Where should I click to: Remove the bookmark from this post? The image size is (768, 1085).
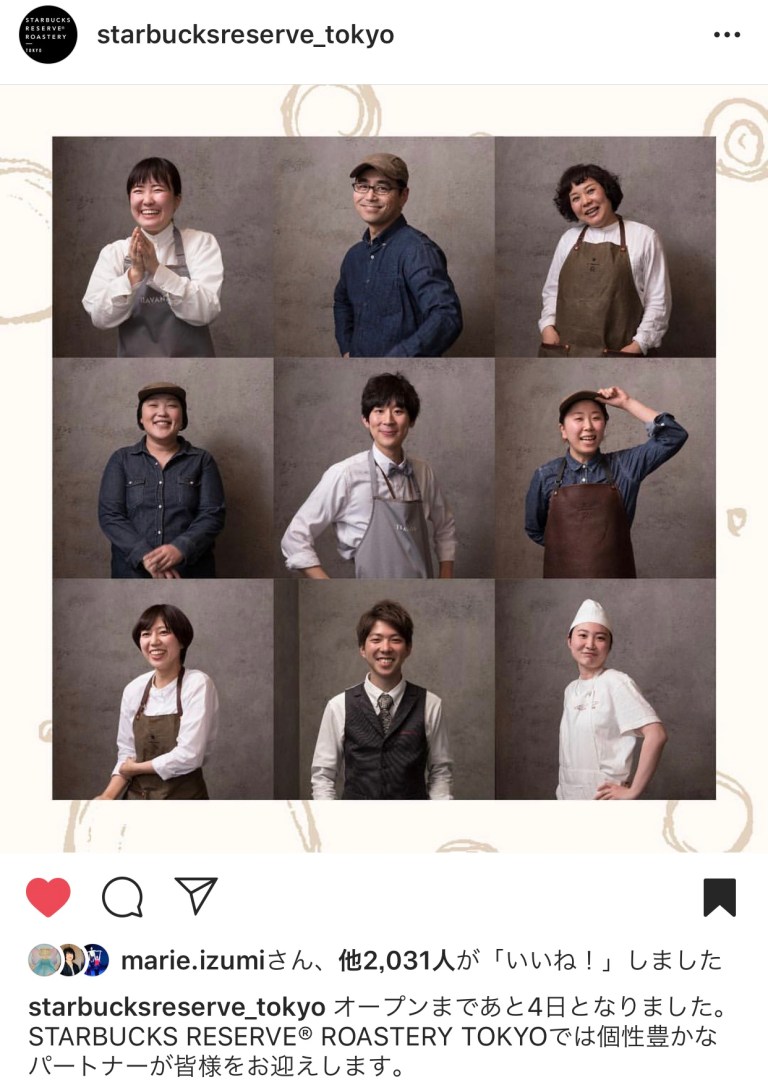pyautogui.click(x=719, y=897)
